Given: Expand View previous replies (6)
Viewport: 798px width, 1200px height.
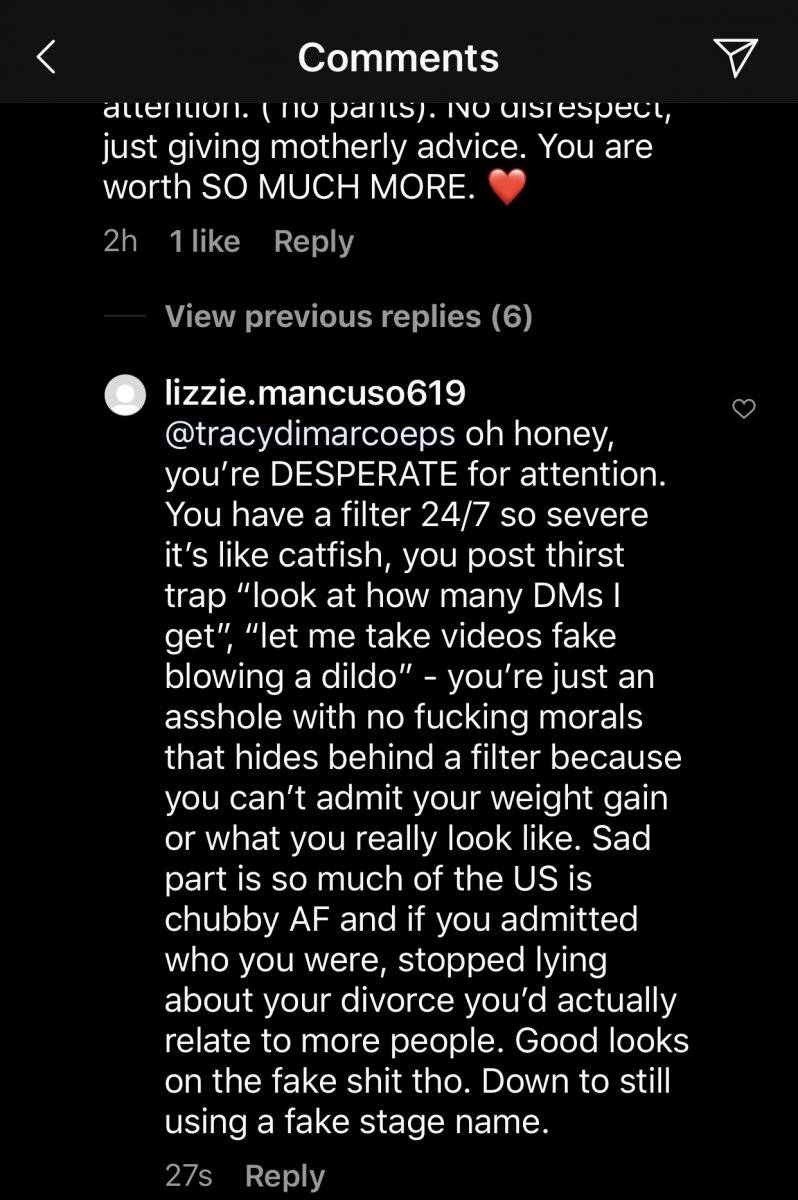Looking at the screenshot, I should point(348,317).
